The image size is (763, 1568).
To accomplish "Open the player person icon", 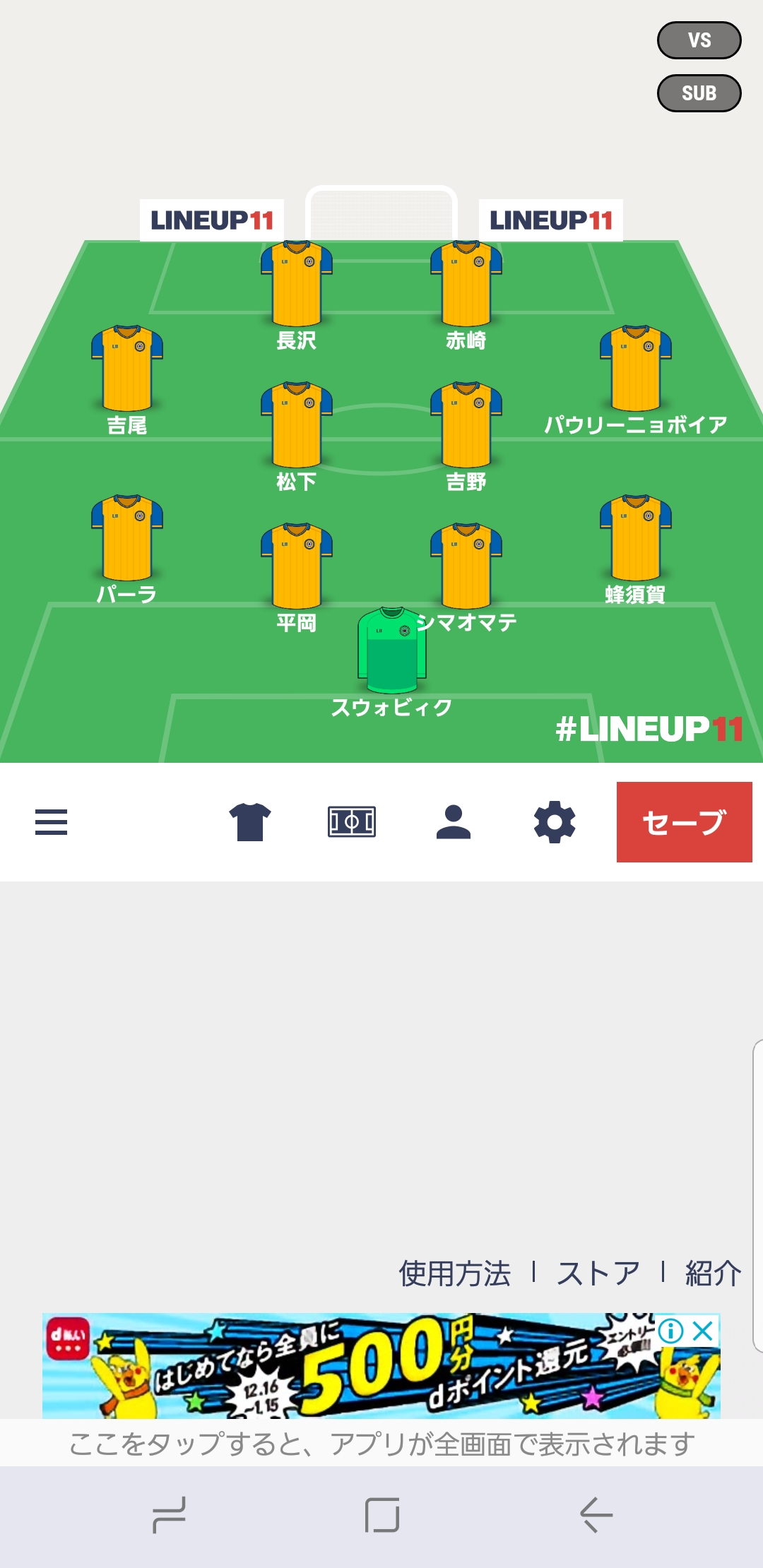I will [453, 822].
